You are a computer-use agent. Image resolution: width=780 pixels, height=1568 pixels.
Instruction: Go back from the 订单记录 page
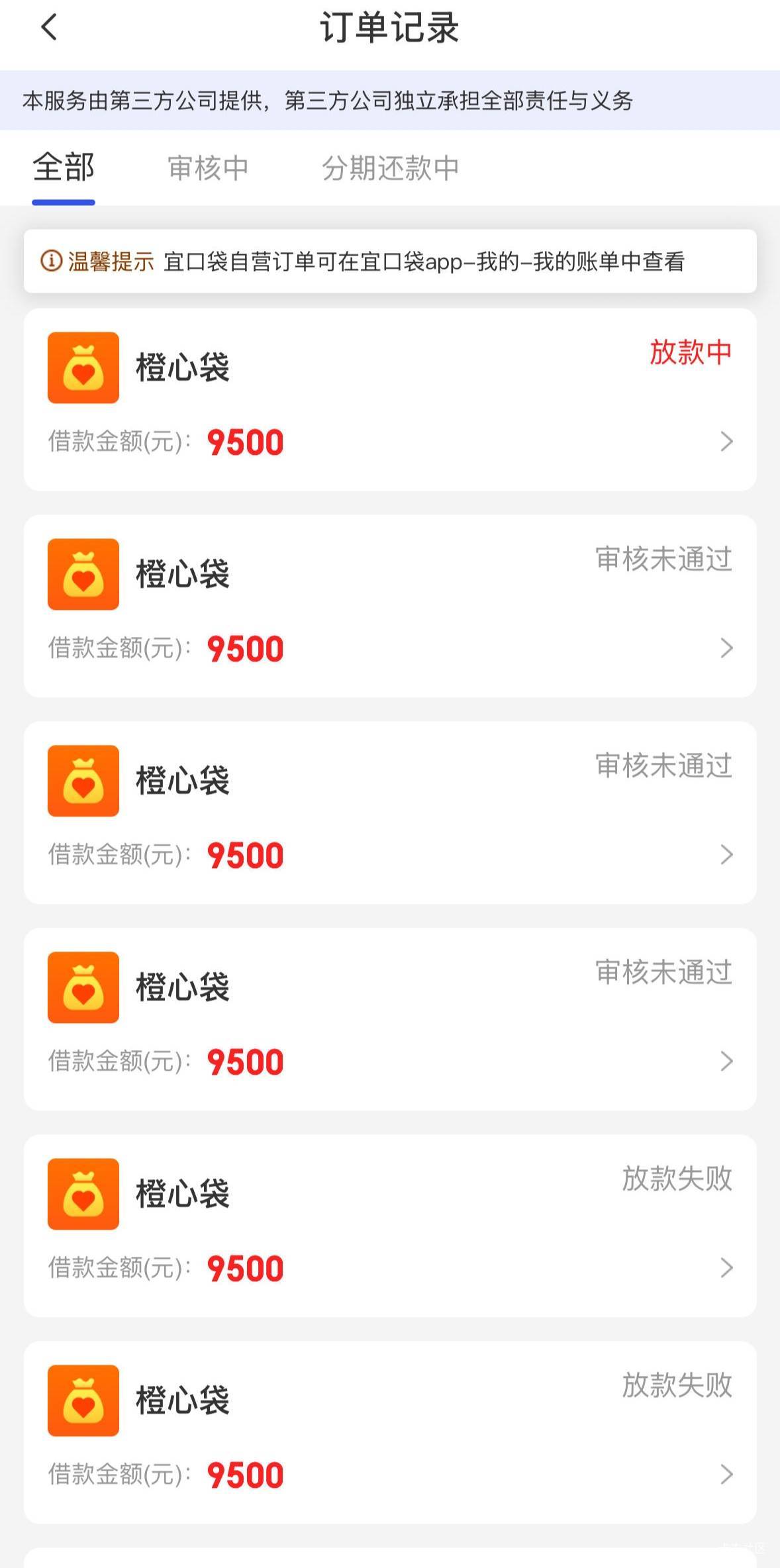tap(49, 28)
